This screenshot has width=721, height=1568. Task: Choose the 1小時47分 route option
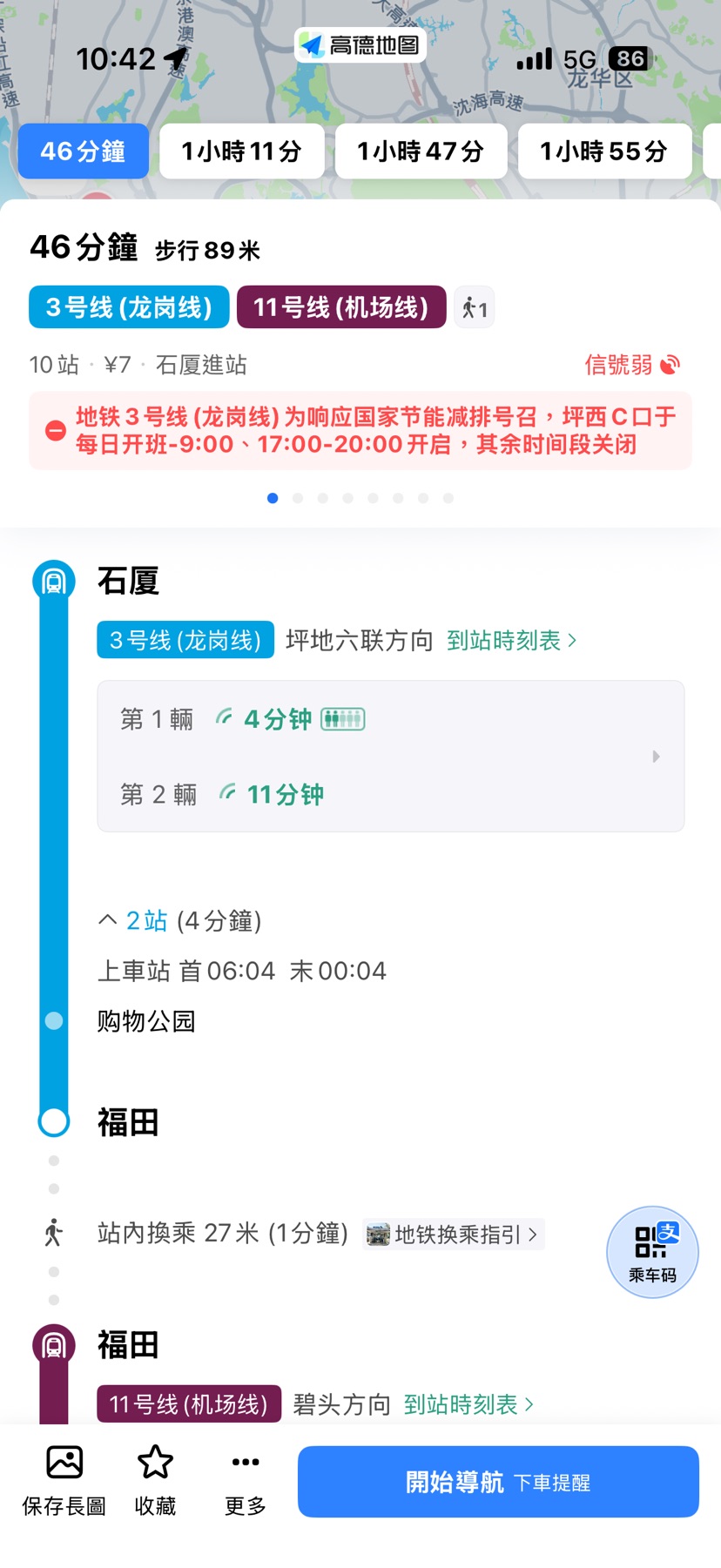pos(421,151)
